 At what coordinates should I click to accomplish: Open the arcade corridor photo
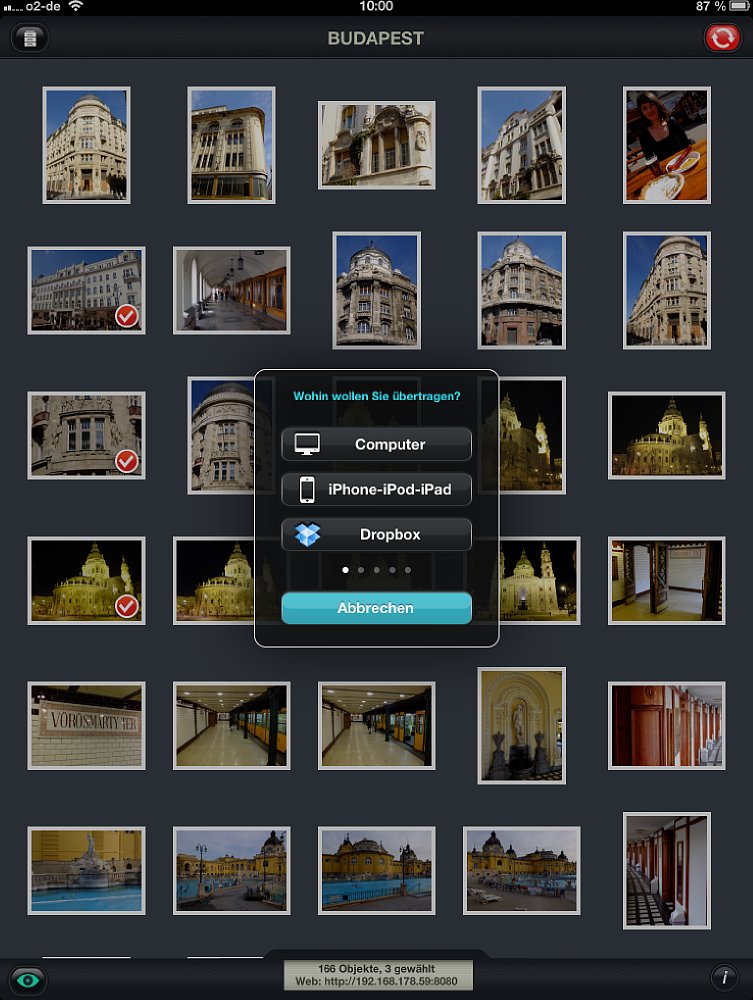231,290
